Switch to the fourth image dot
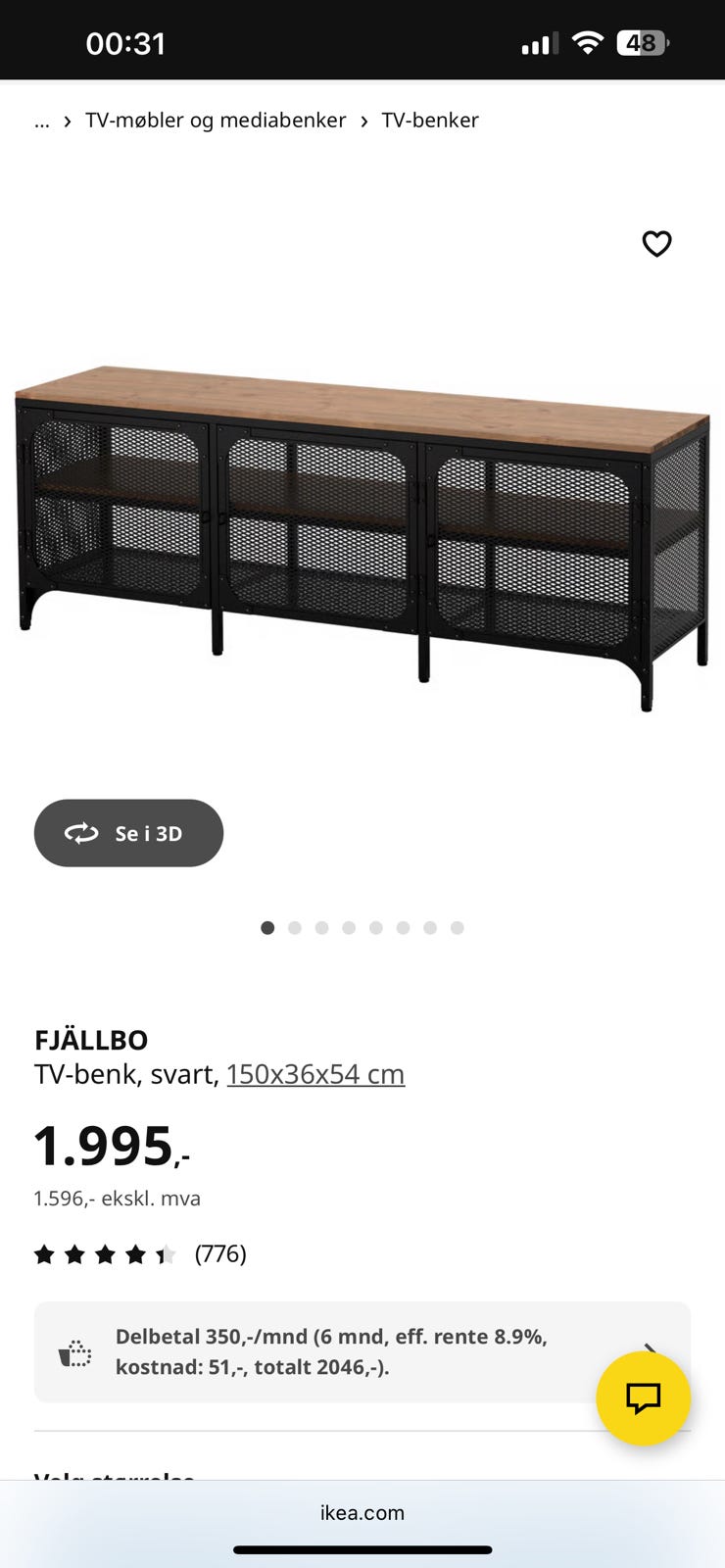725x1568 pixels. coord(349,927)
